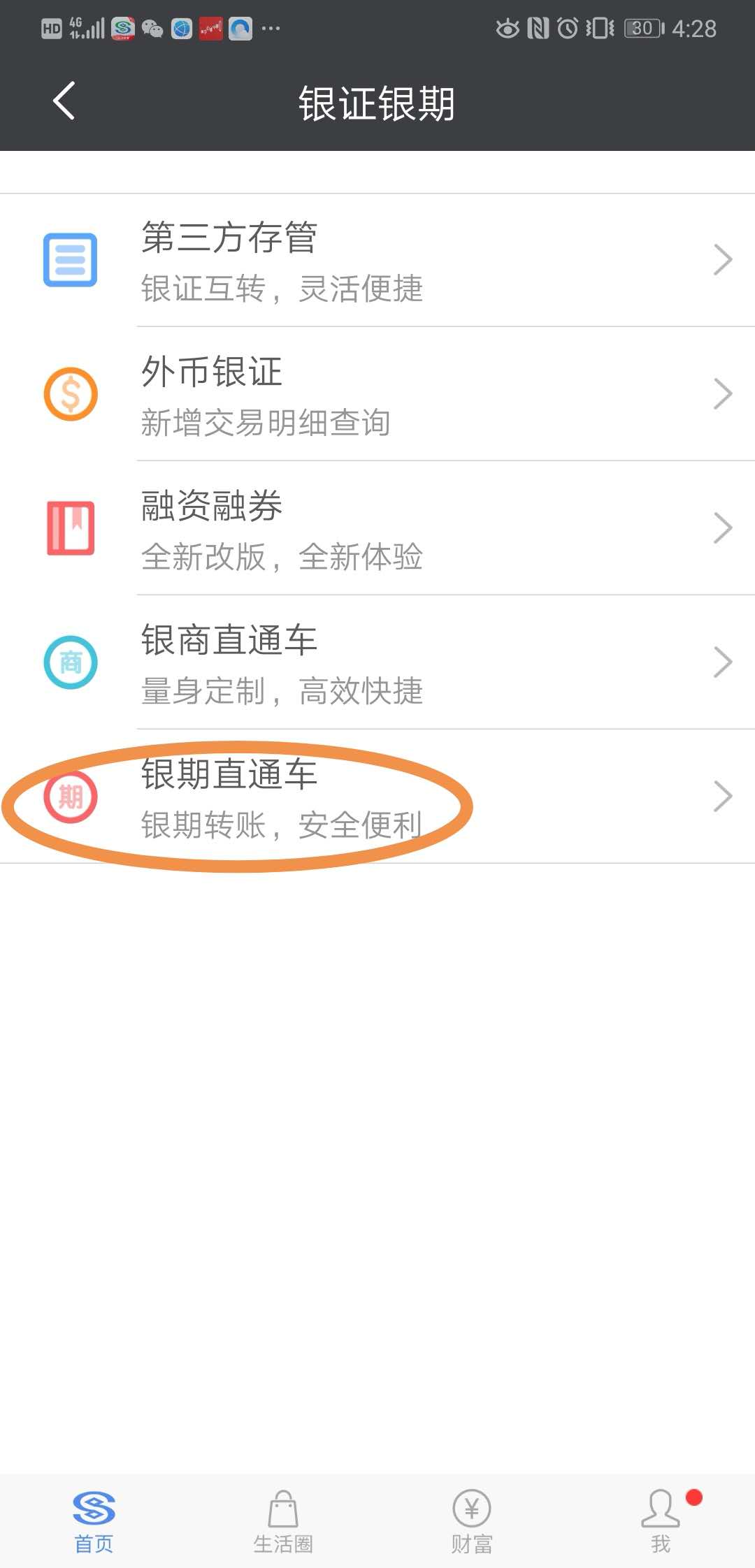Open 第三方存管 row
This screenshot has height=1568, width=755.
[377, 260]
